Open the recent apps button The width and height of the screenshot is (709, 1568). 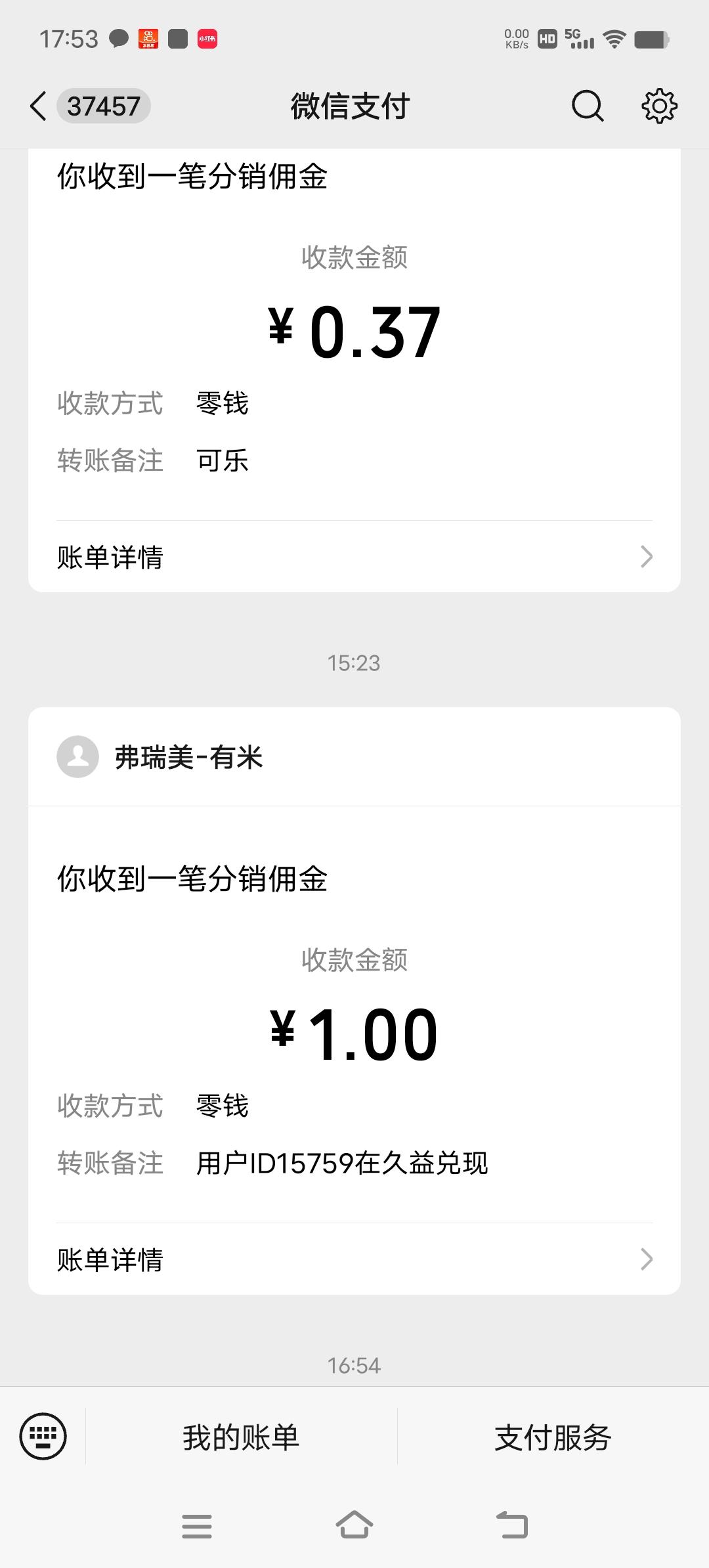(197, 1526)
